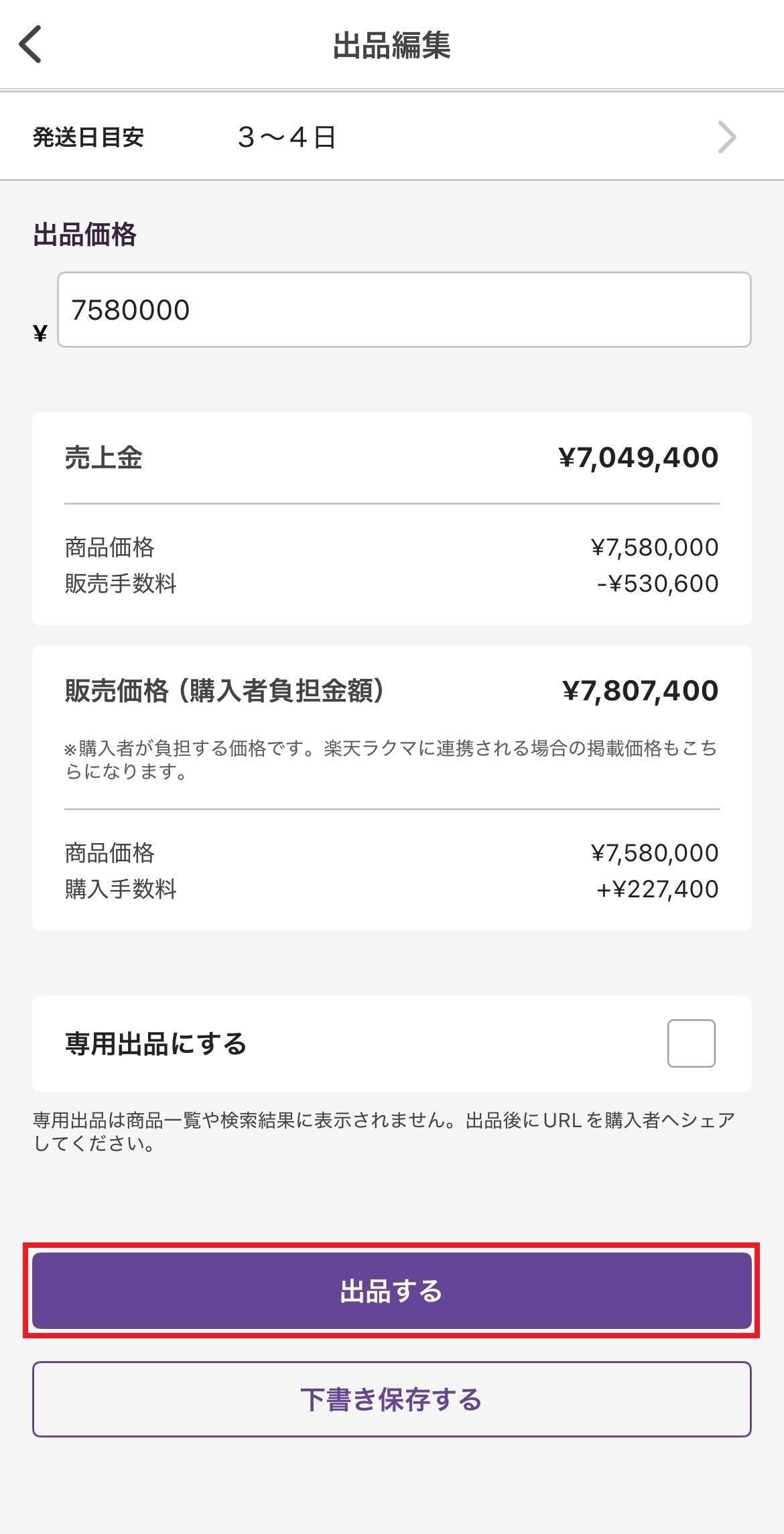784x1534 pixels.
Task: Check the 専用出品にする checkbox
Action: (x=691, y=1043)
